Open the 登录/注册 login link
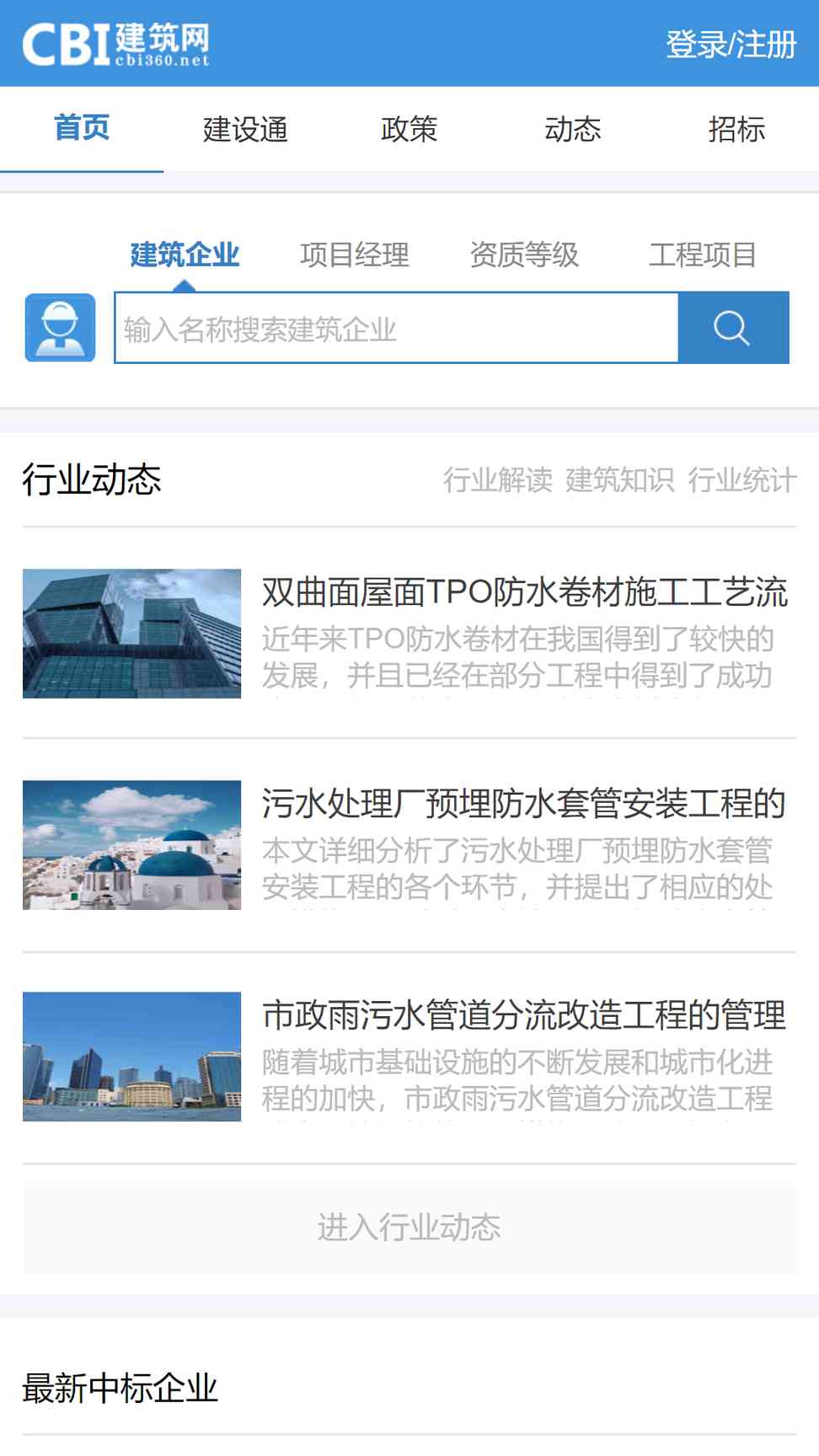The height and width of the screenshot is (1456, 819). click(731, 44)
